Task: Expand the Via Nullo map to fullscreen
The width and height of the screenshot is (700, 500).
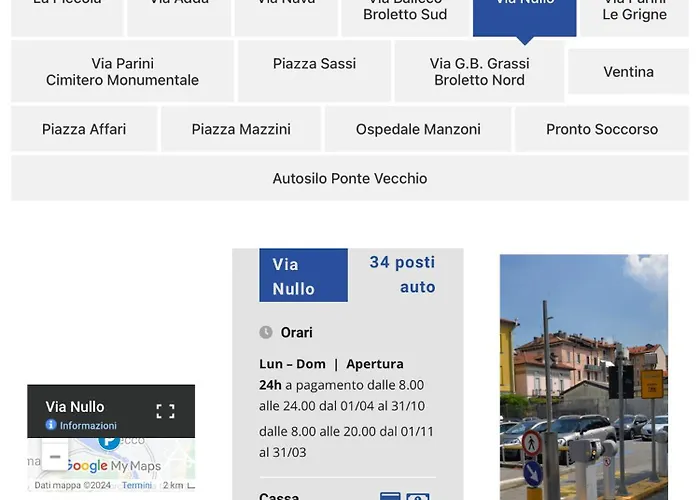Action: (166, 411)
